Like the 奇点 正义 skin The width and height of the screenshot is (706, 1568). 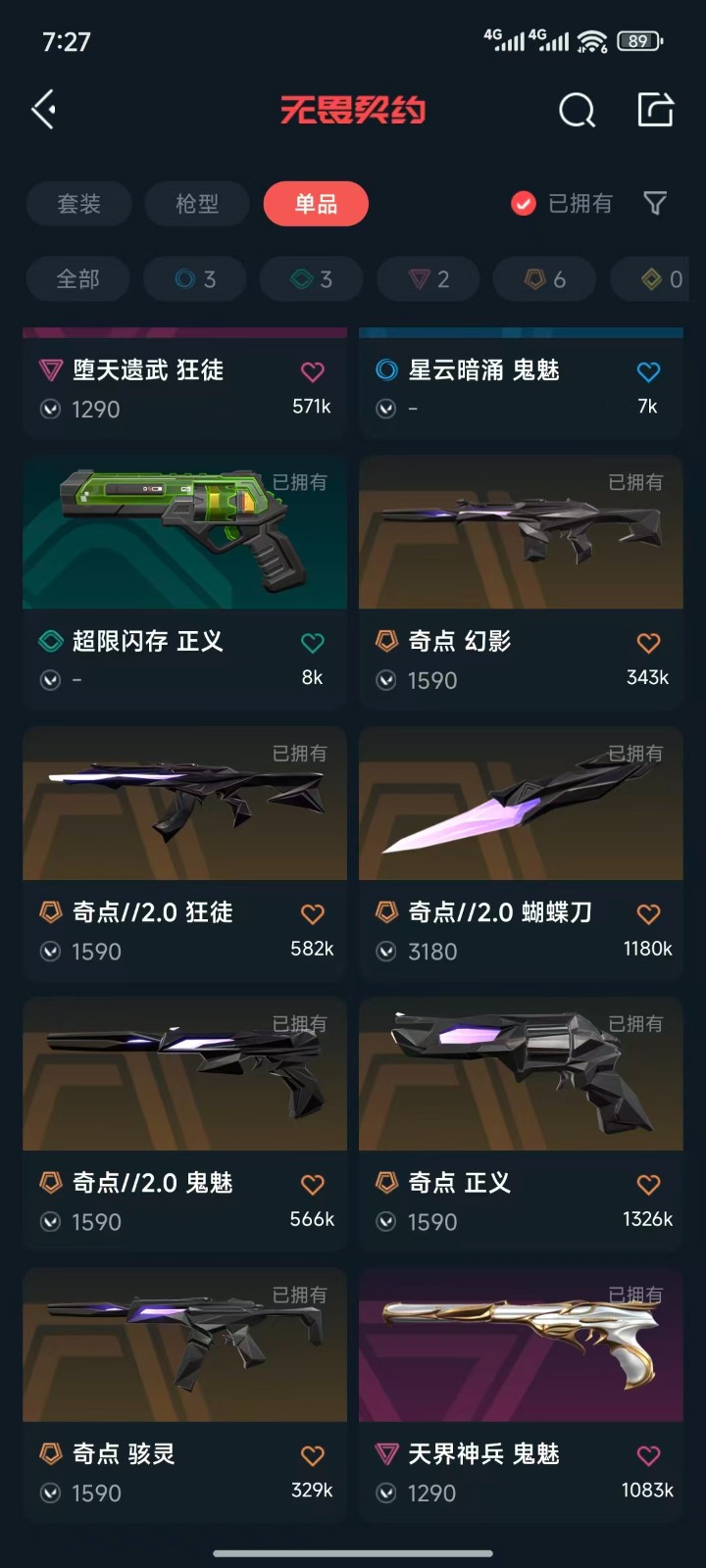(x=648, y=1185)
